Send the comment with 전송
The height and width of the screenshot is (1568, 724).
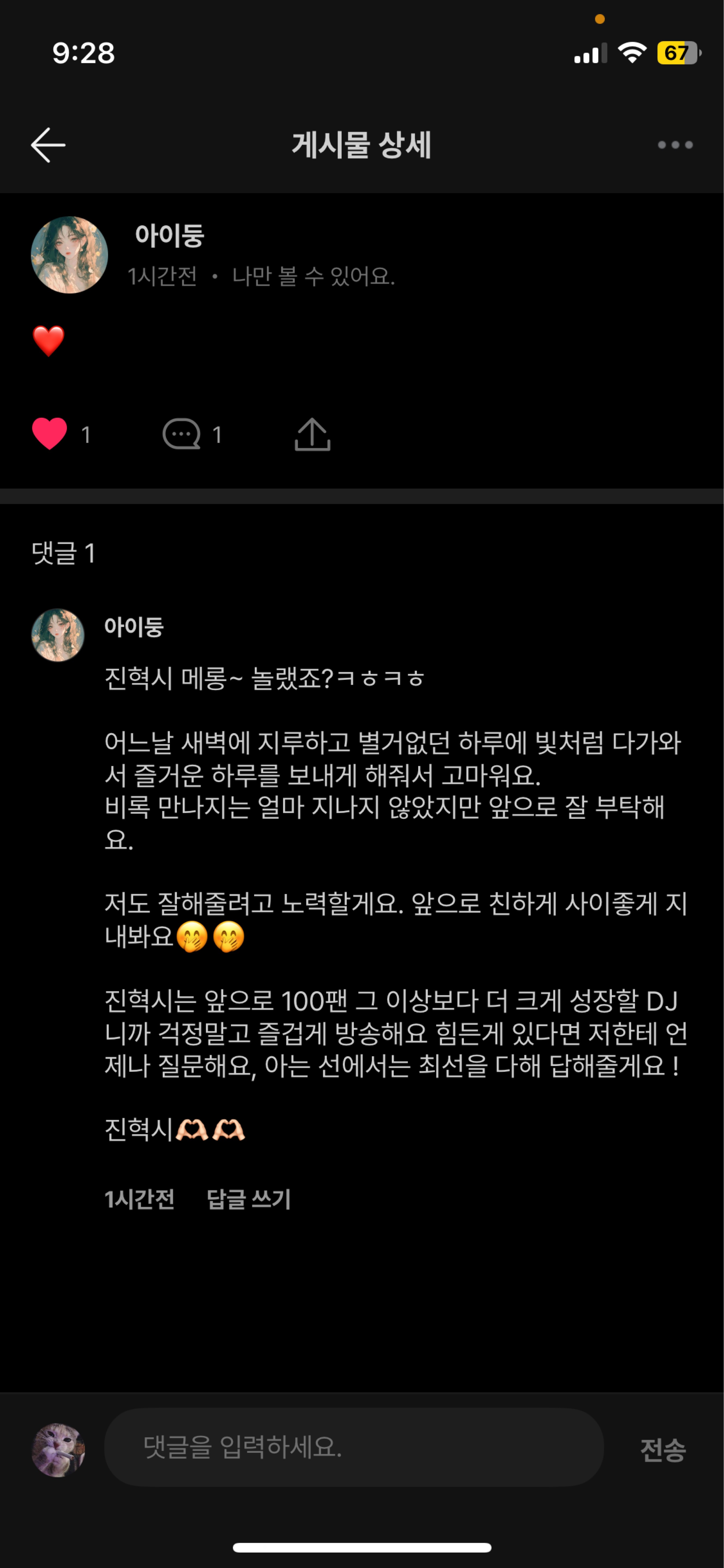point(663,1449)
